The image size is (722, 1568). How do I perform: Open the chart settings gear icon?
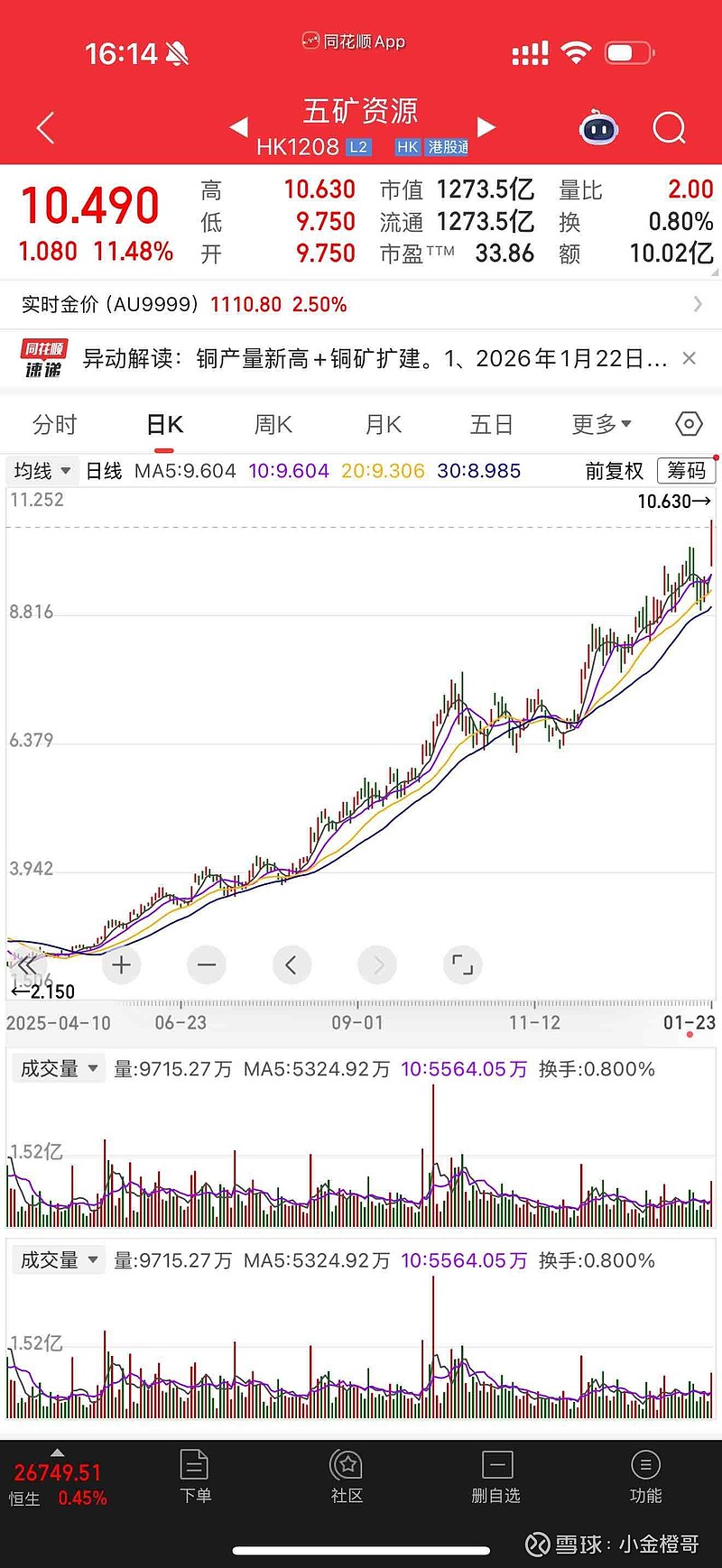pos(688,424)
